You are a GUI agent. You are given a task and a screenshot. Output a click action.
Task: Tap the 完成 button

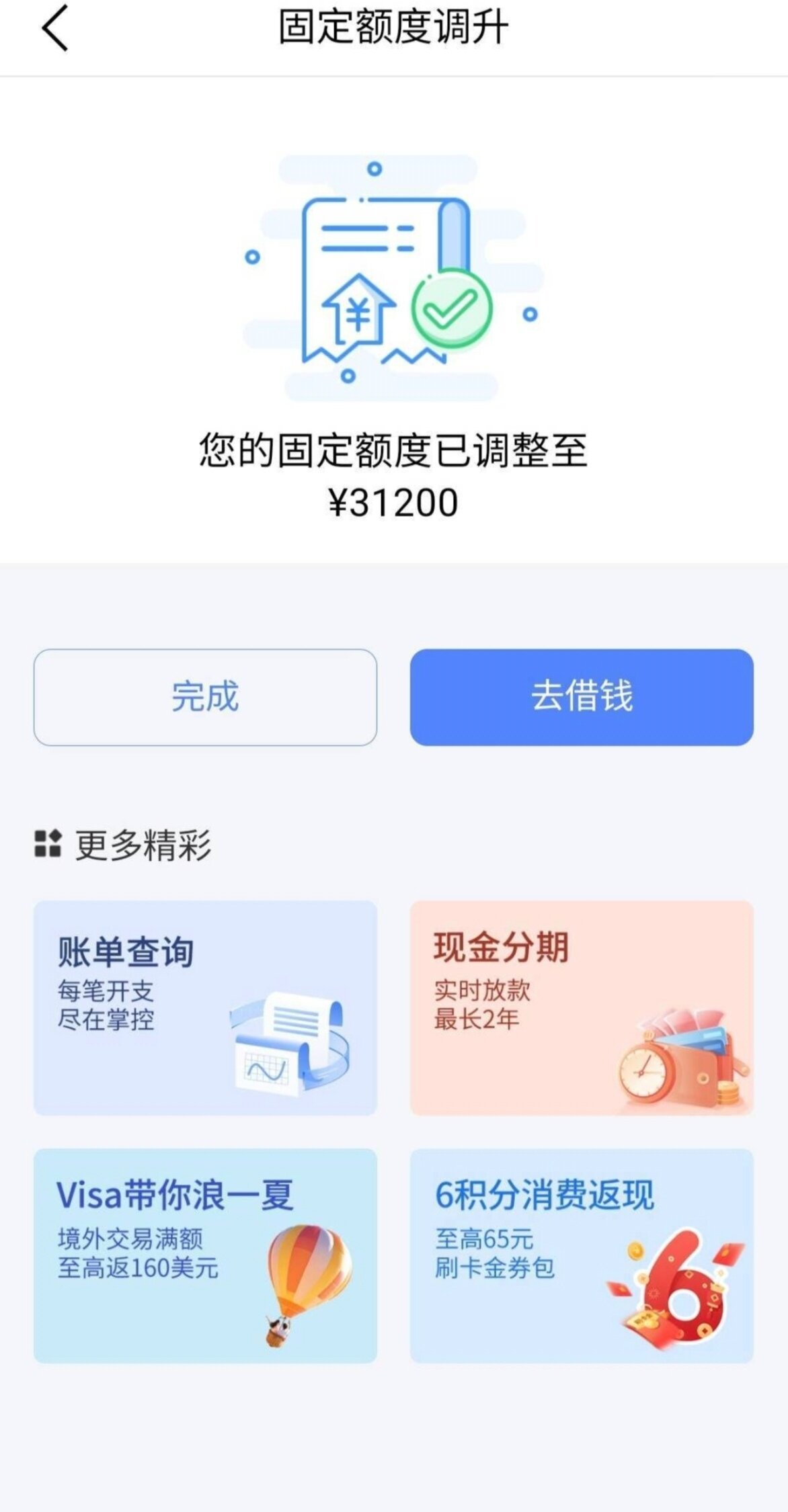click(x=205, y=697)
